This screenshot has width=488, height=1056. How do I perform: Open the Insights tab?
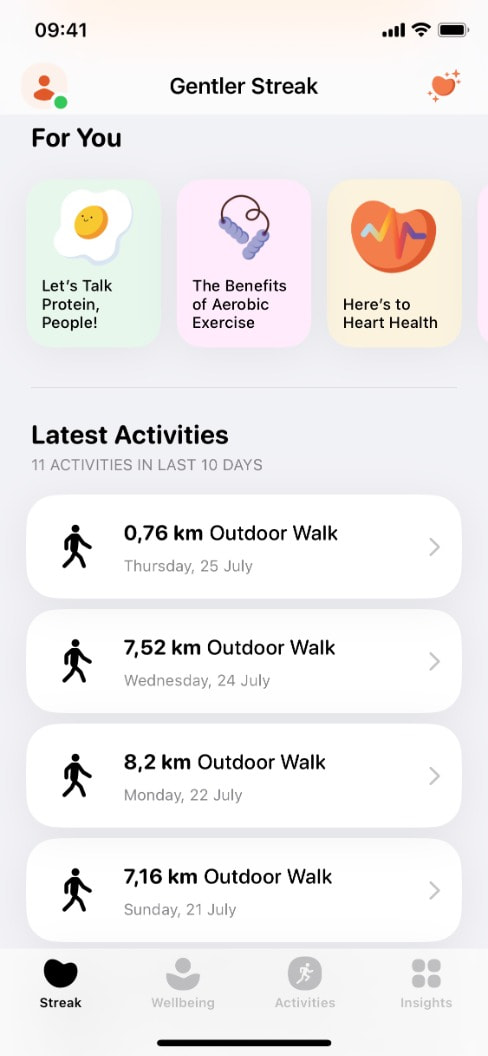click(426, 984)
